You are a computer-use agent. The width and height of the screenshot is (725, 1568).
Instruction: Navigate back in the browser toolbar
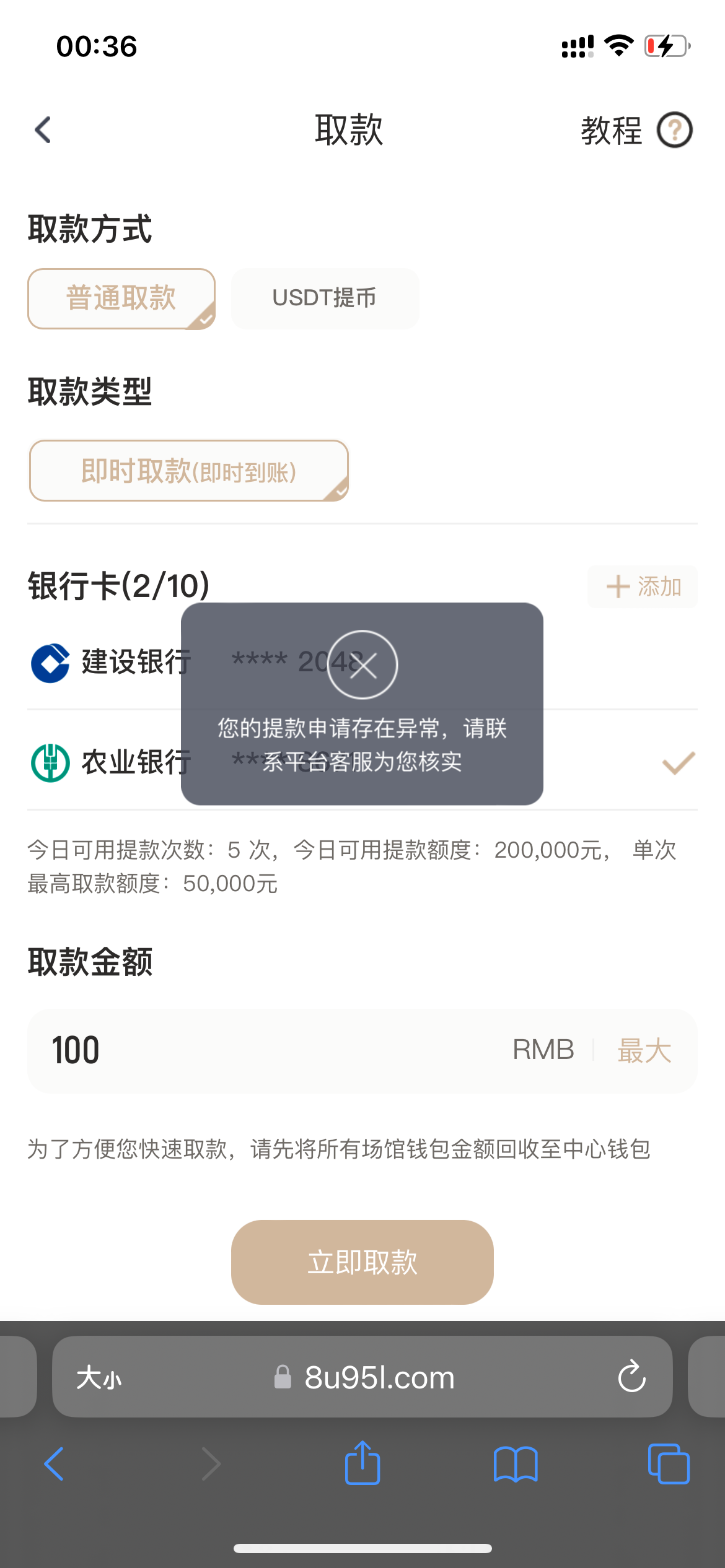tap(55, 1464)
